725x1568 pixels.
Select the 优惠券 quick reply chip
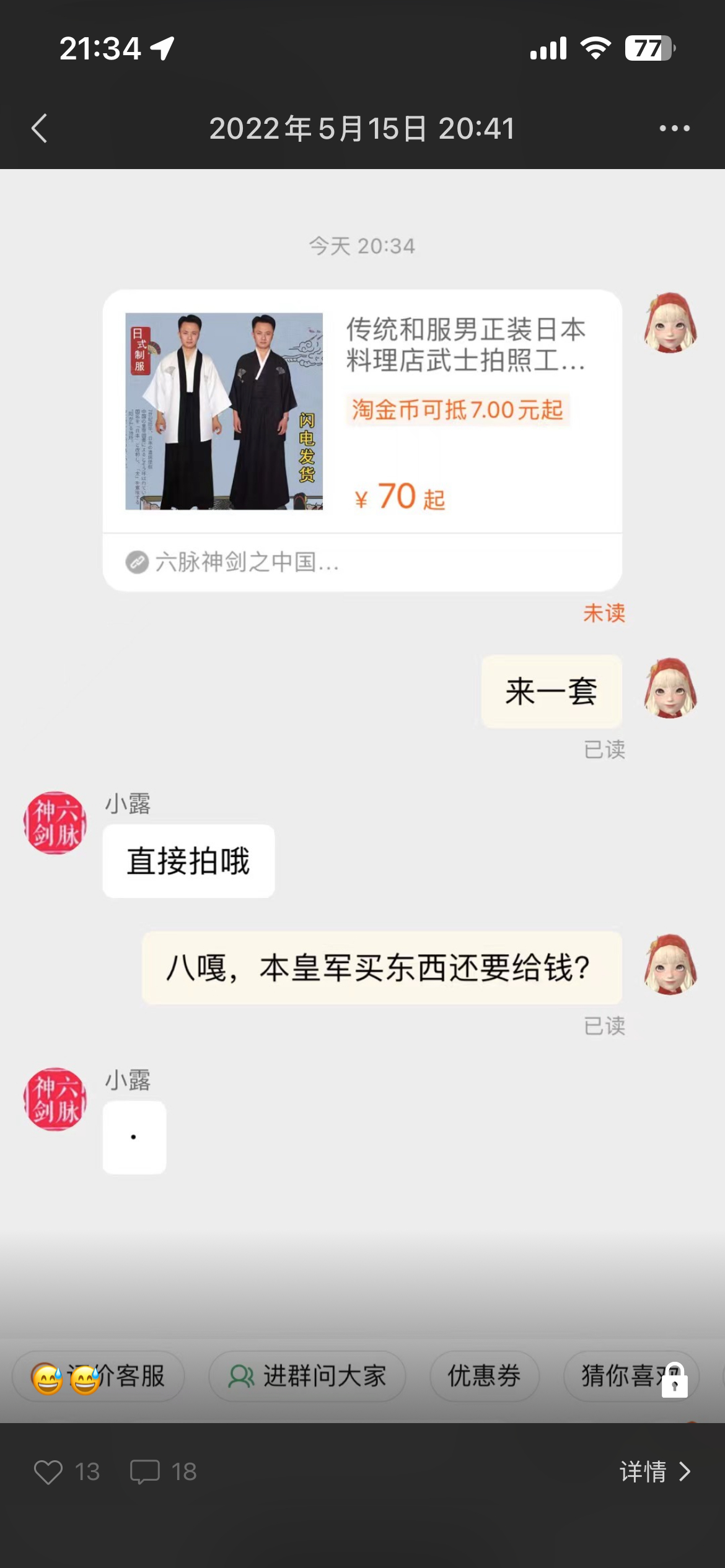483,1376
